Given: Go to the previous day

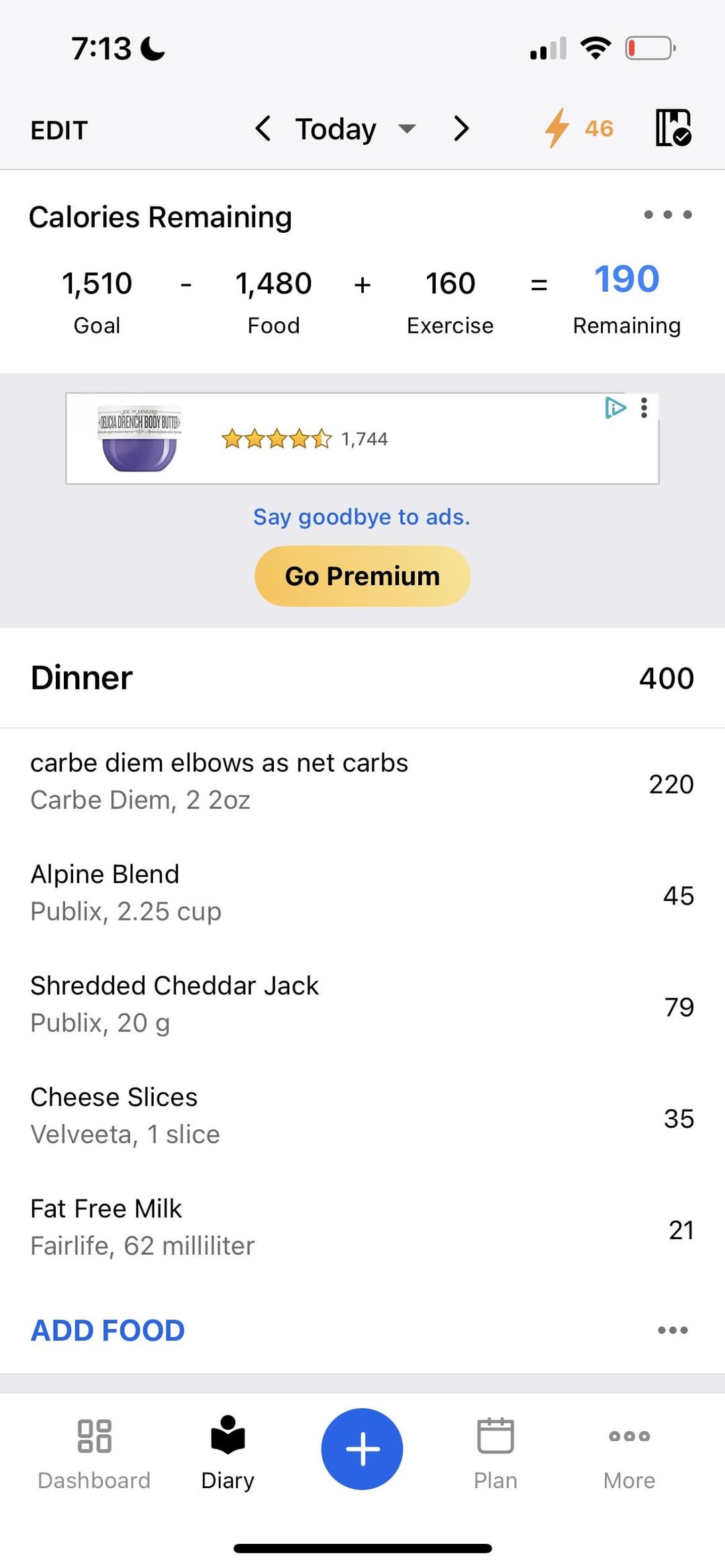Looking at the screenshot, I should 262,128.
